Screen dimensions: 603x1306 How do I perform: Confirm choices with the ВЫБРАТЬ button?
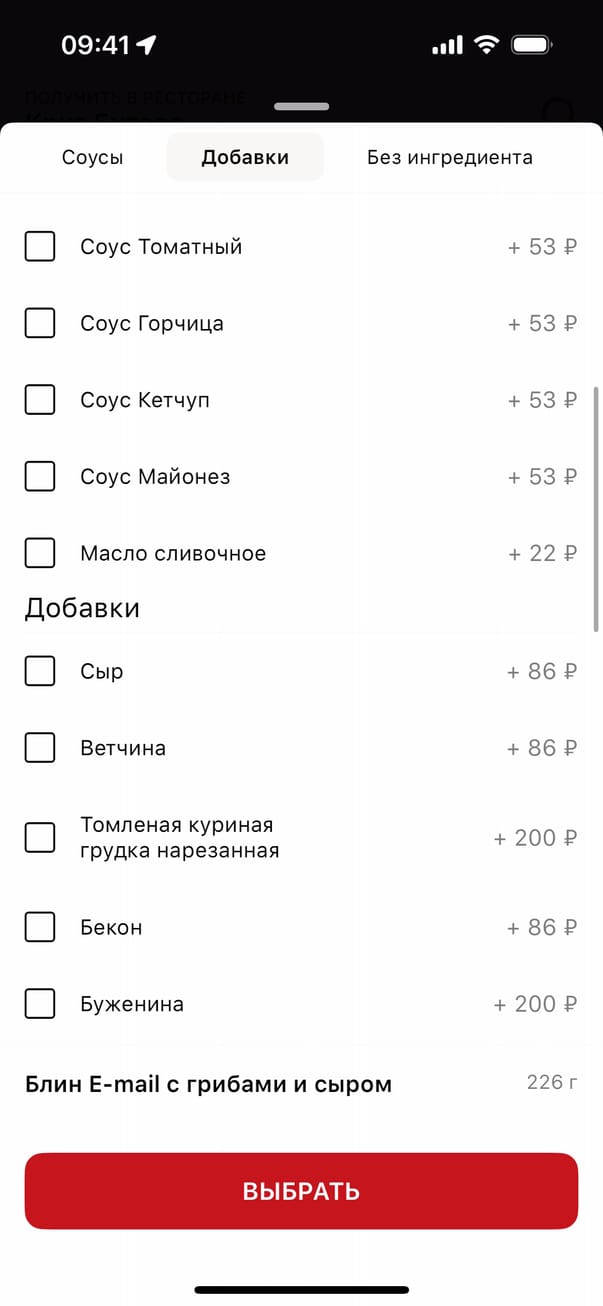(301, 1191)
